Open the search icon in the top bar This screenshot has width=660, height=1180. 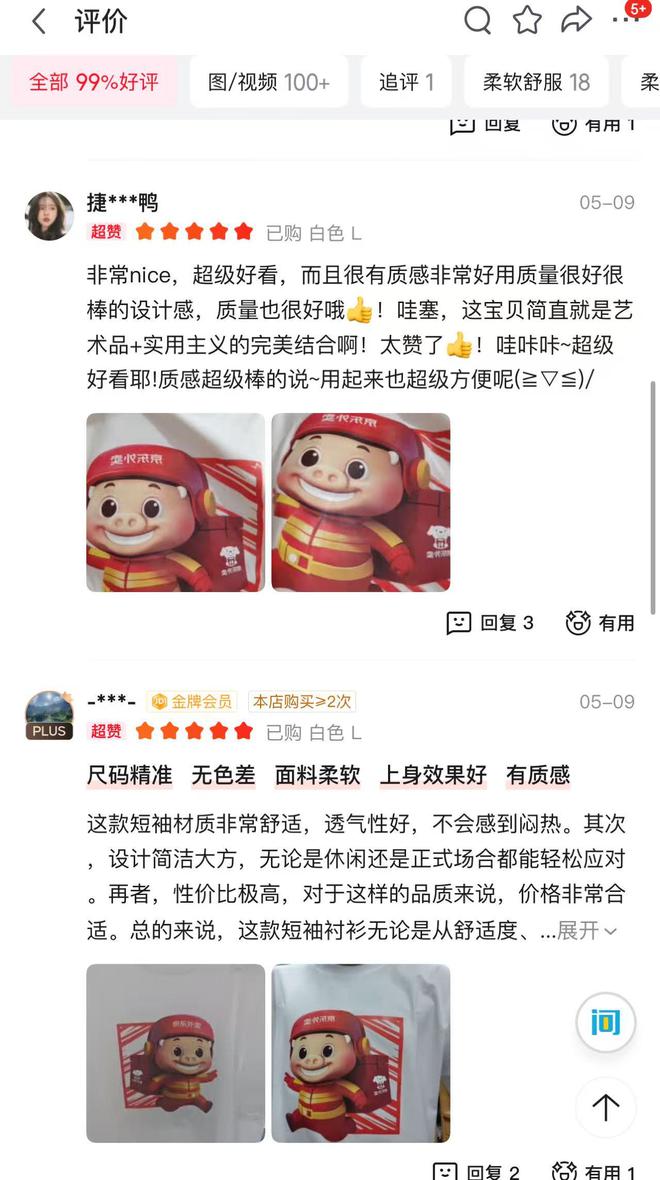tap(478, 20)
